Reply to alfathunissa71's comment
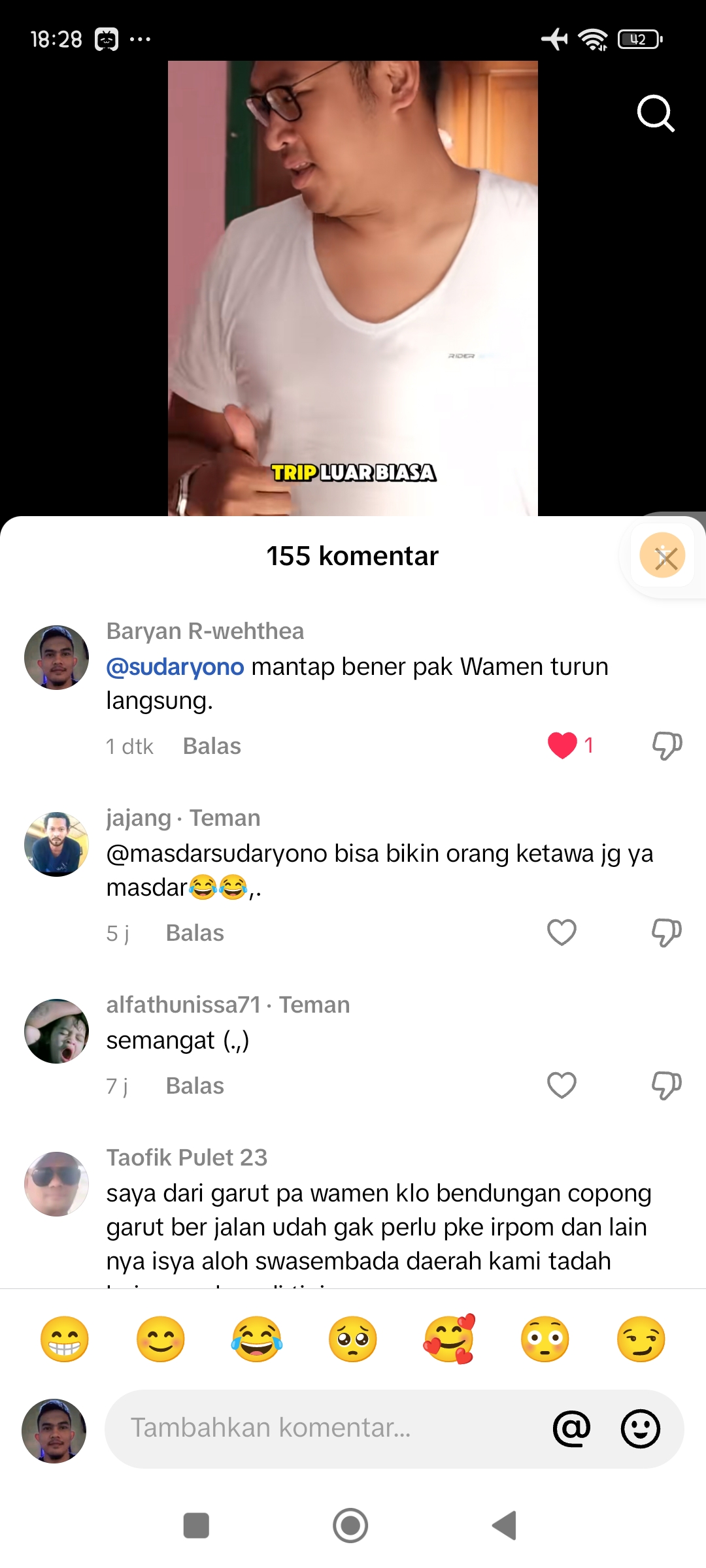This screenshot has width=706, height=1568. [x=195, y=1086]
